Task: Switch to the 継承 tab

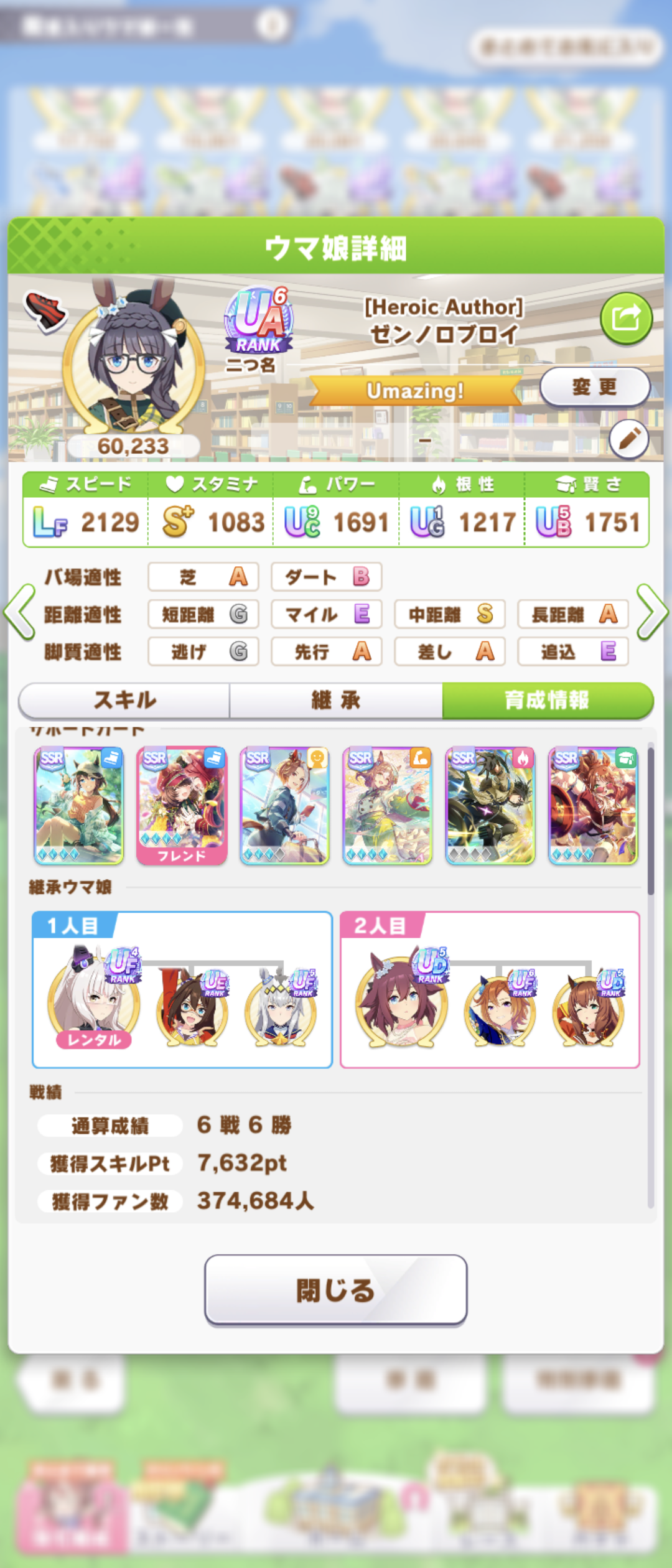Action: [x=336, y=700]
